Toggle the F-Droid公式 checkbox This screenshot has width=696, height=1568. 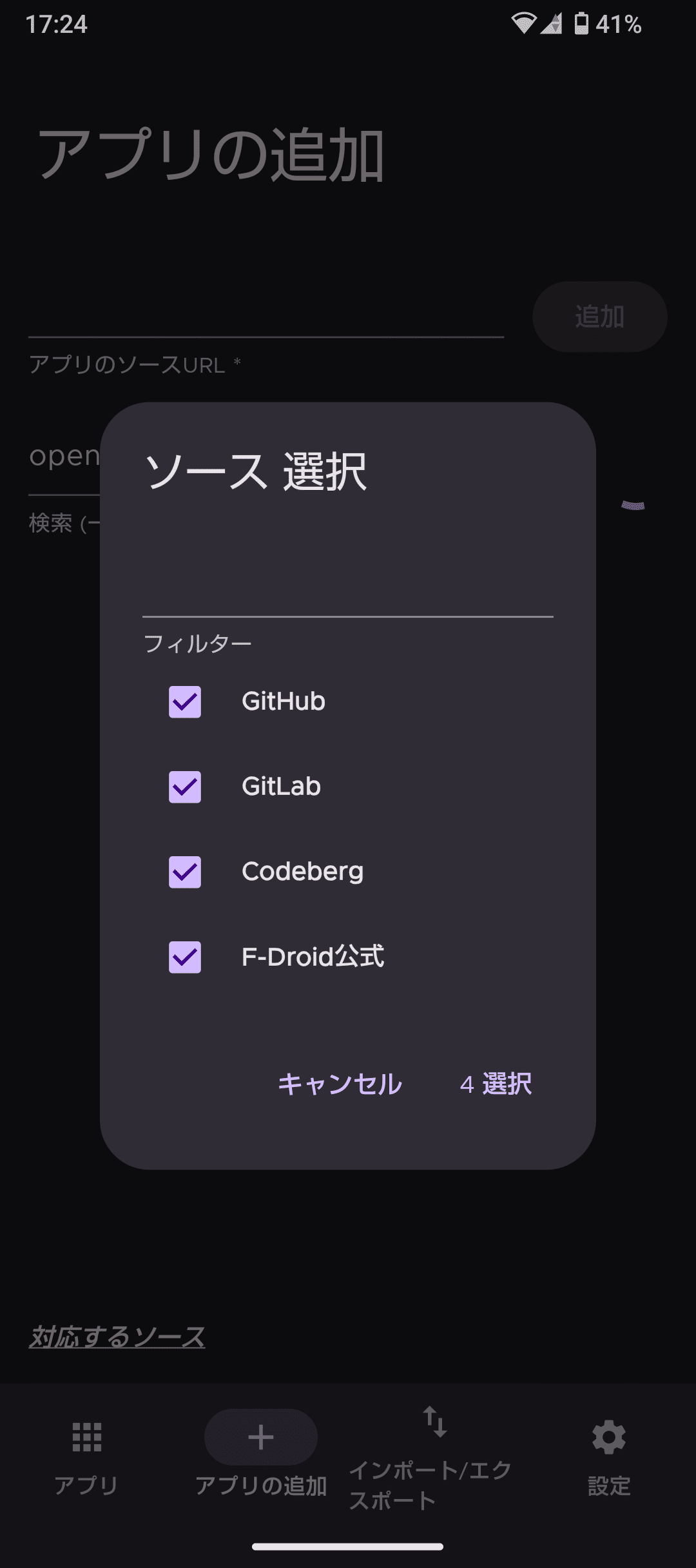[185, 957]
